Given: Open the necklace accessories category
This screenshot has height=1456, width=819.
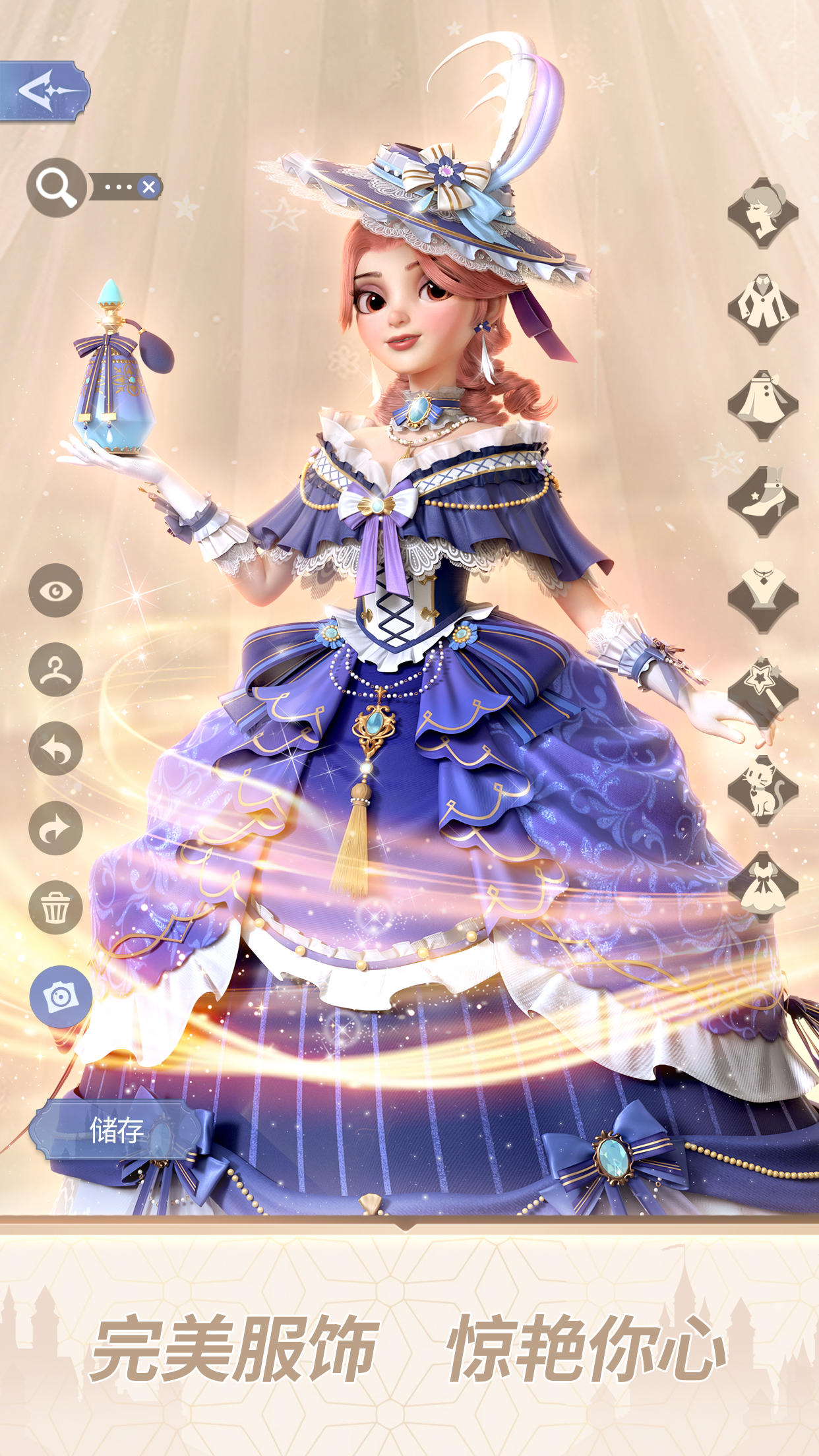Looking at the screenshot, I should point(763,597).
